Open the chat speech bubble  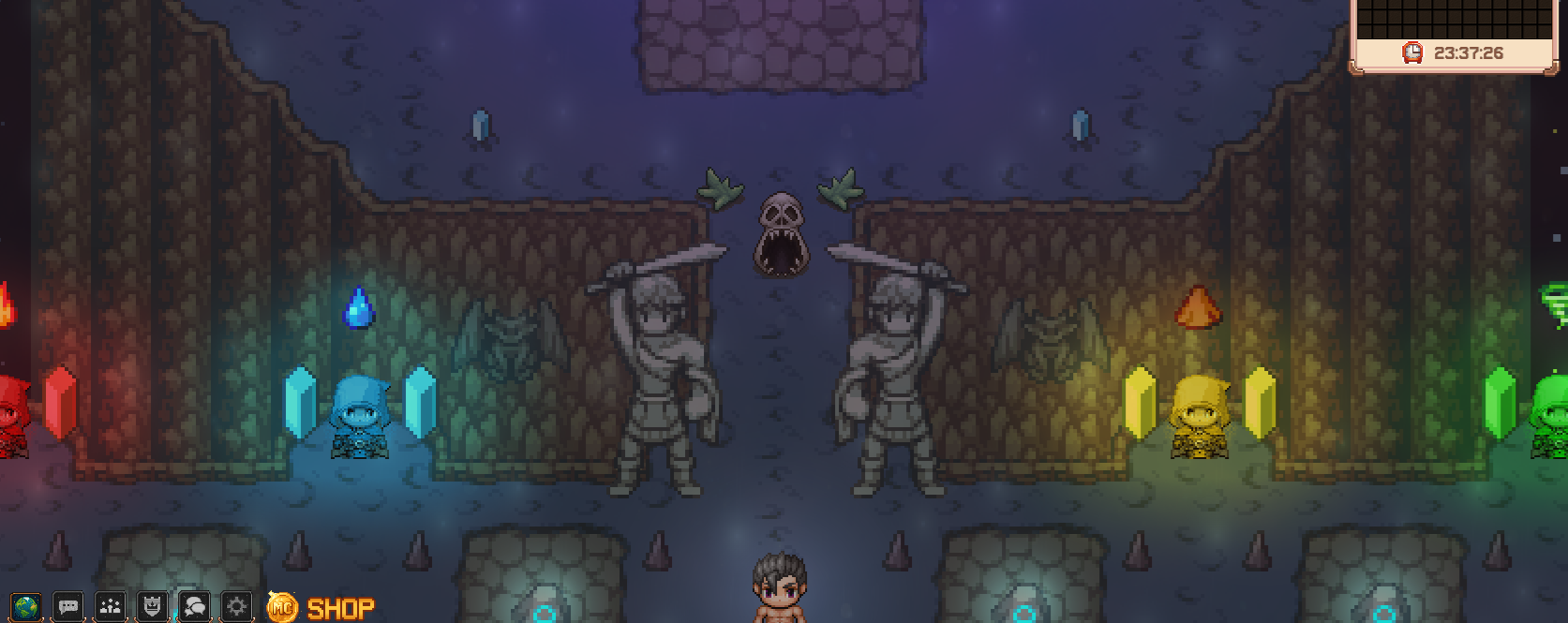68,607
